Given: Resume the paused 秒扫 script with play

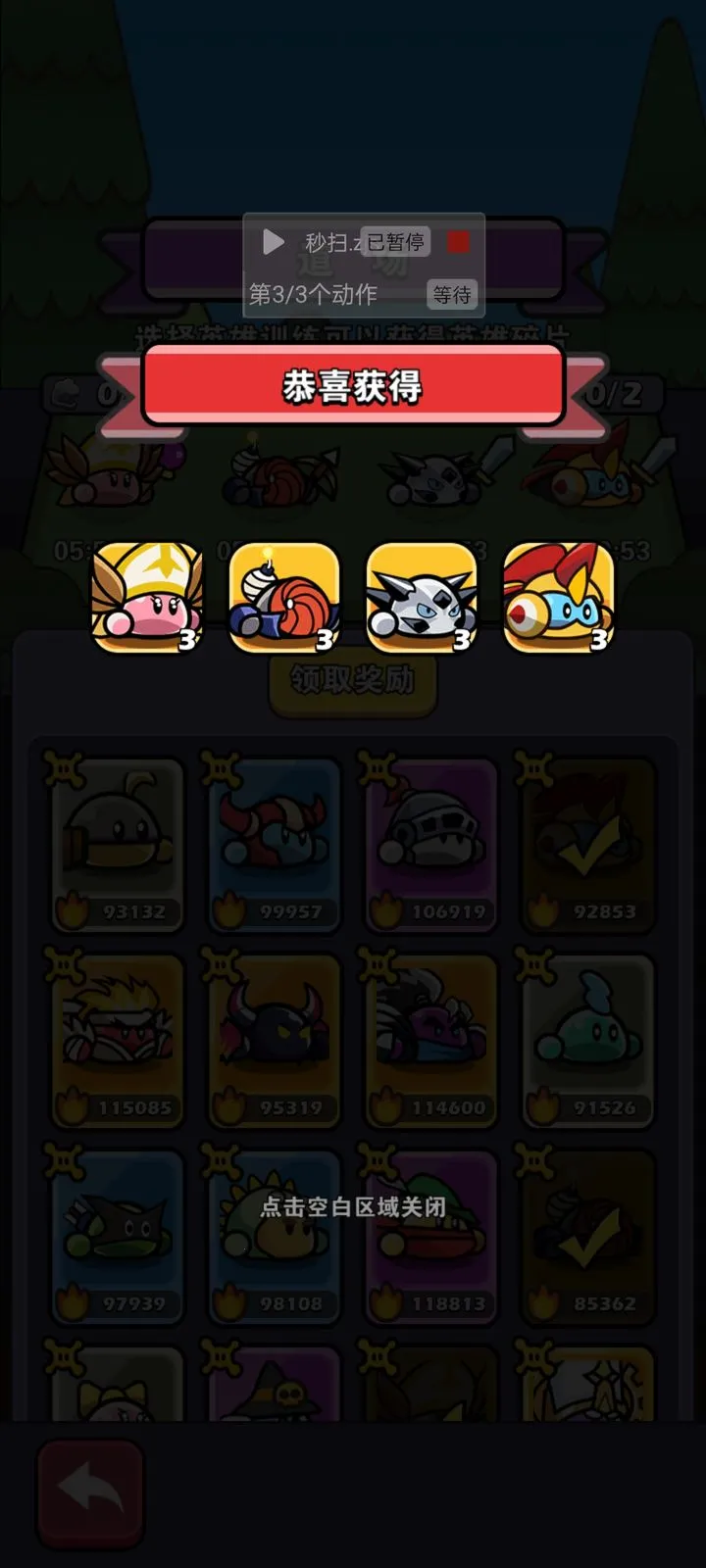Looking at the screenshot, I should point(274,242).
